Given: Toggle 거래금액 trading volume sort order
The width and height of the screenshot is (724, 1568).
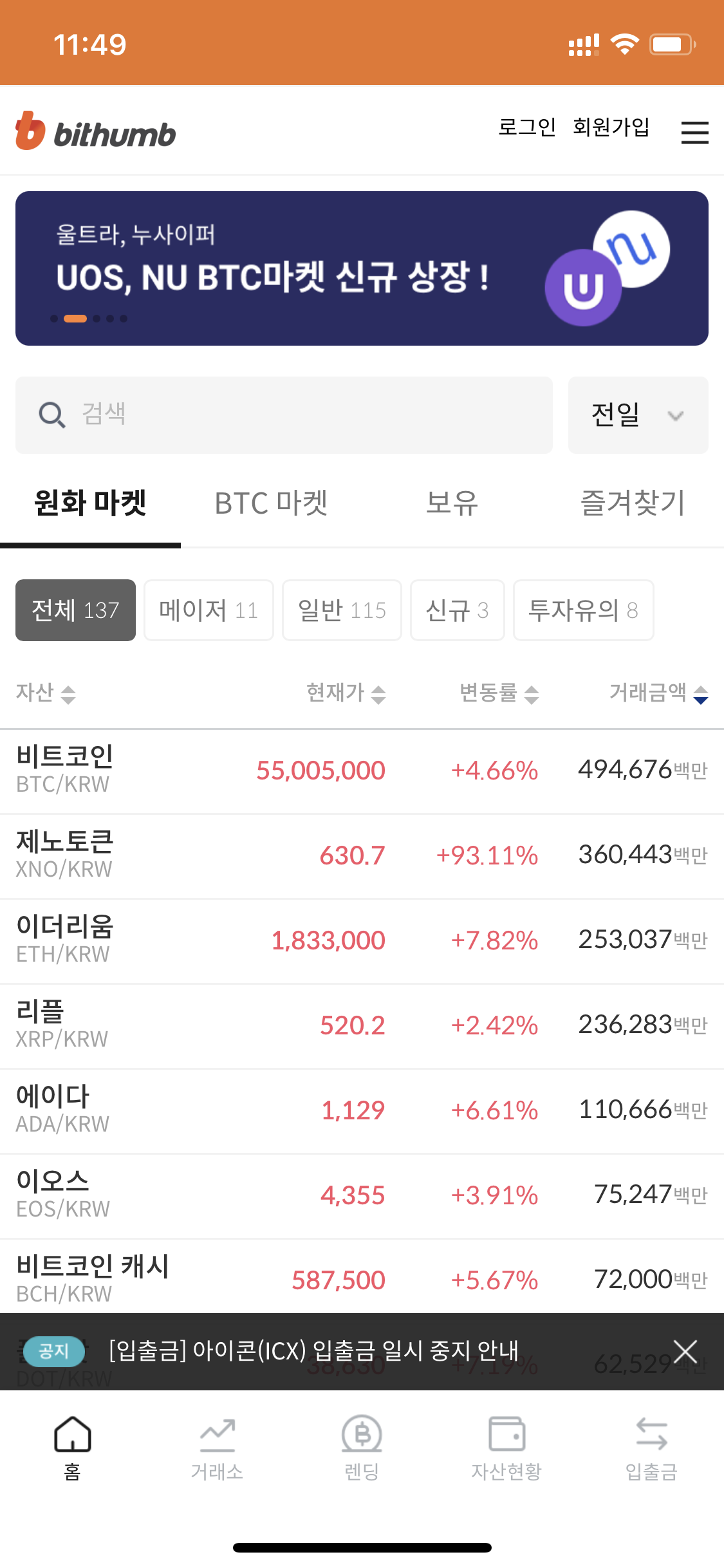Looking at the screenshot, I should pos(656,695).
